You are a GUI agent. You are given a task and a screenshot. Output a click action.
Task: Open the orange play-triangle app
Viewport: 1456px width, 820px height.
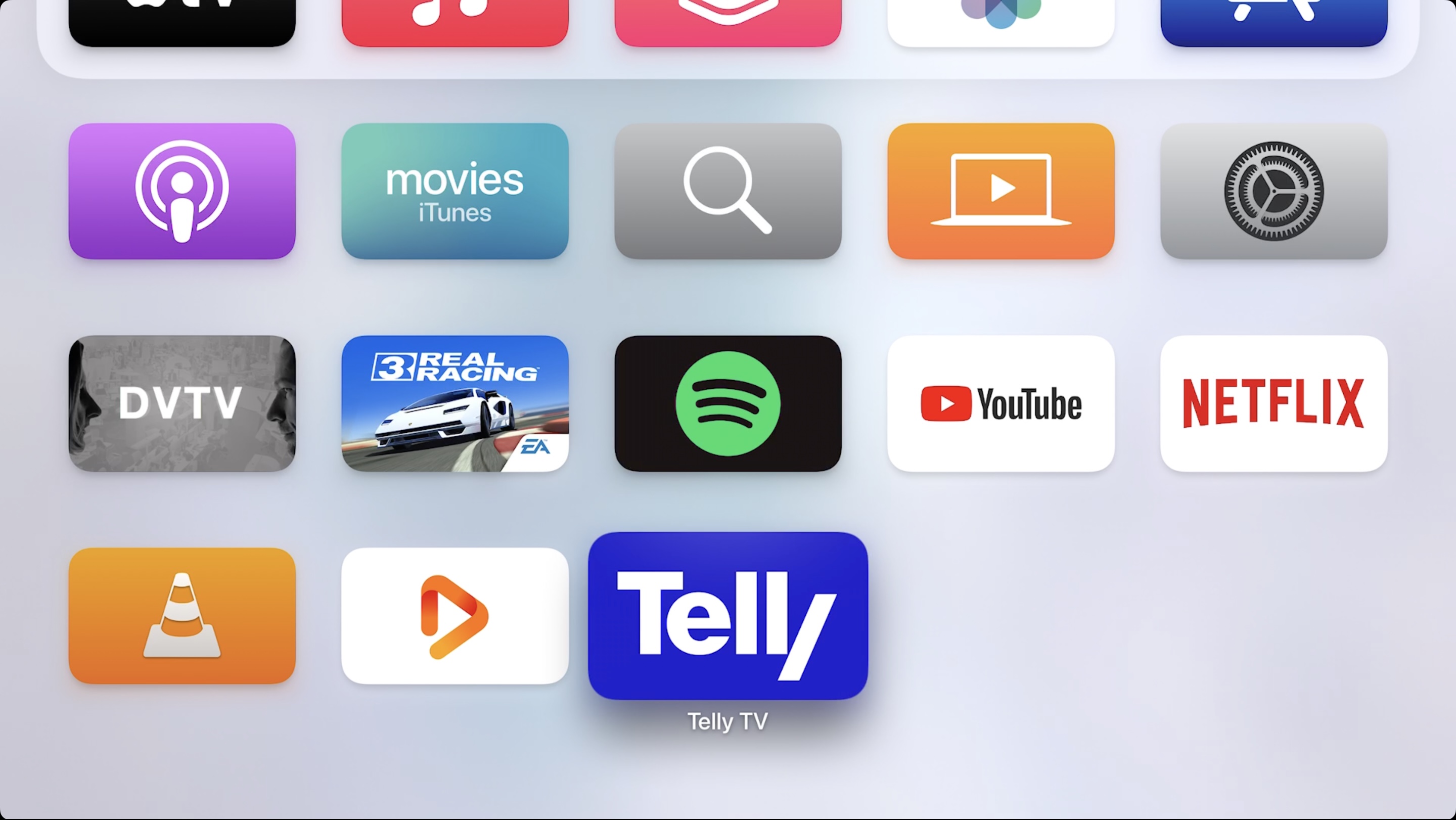[455, 615]
